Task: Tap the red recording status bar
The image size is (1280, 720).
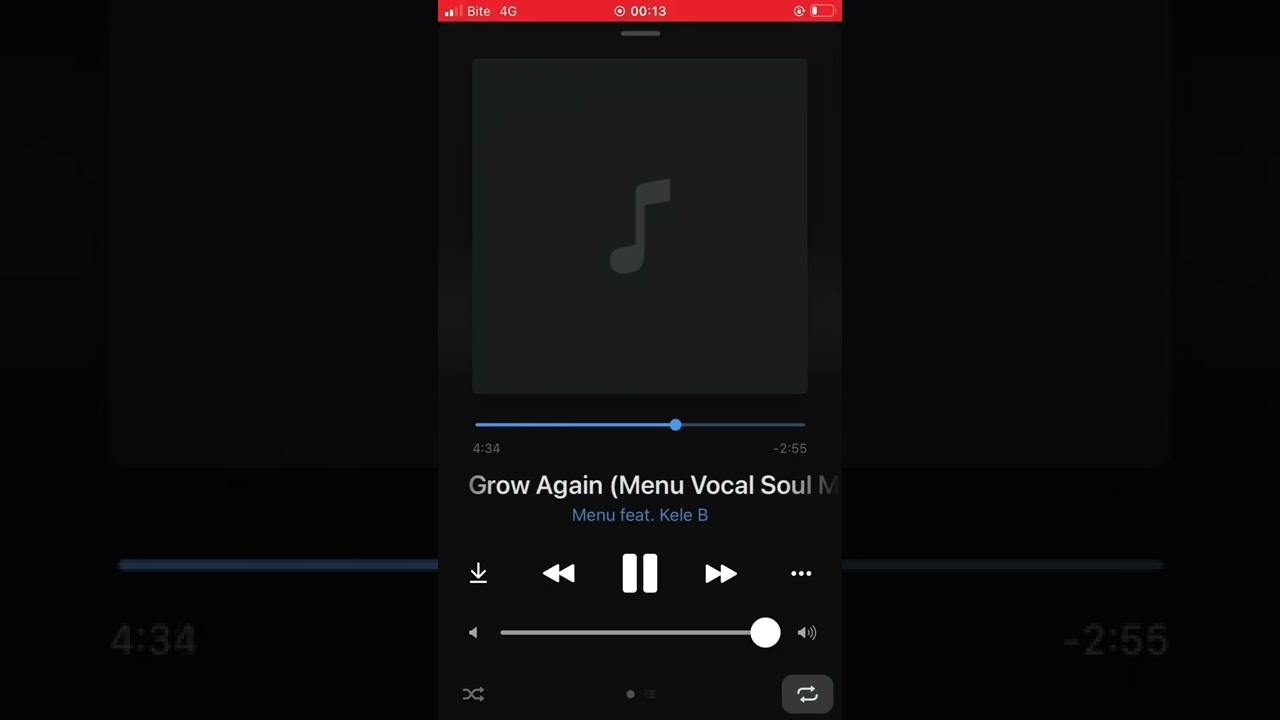Action: pyautogui.click(x=640, y=10)
